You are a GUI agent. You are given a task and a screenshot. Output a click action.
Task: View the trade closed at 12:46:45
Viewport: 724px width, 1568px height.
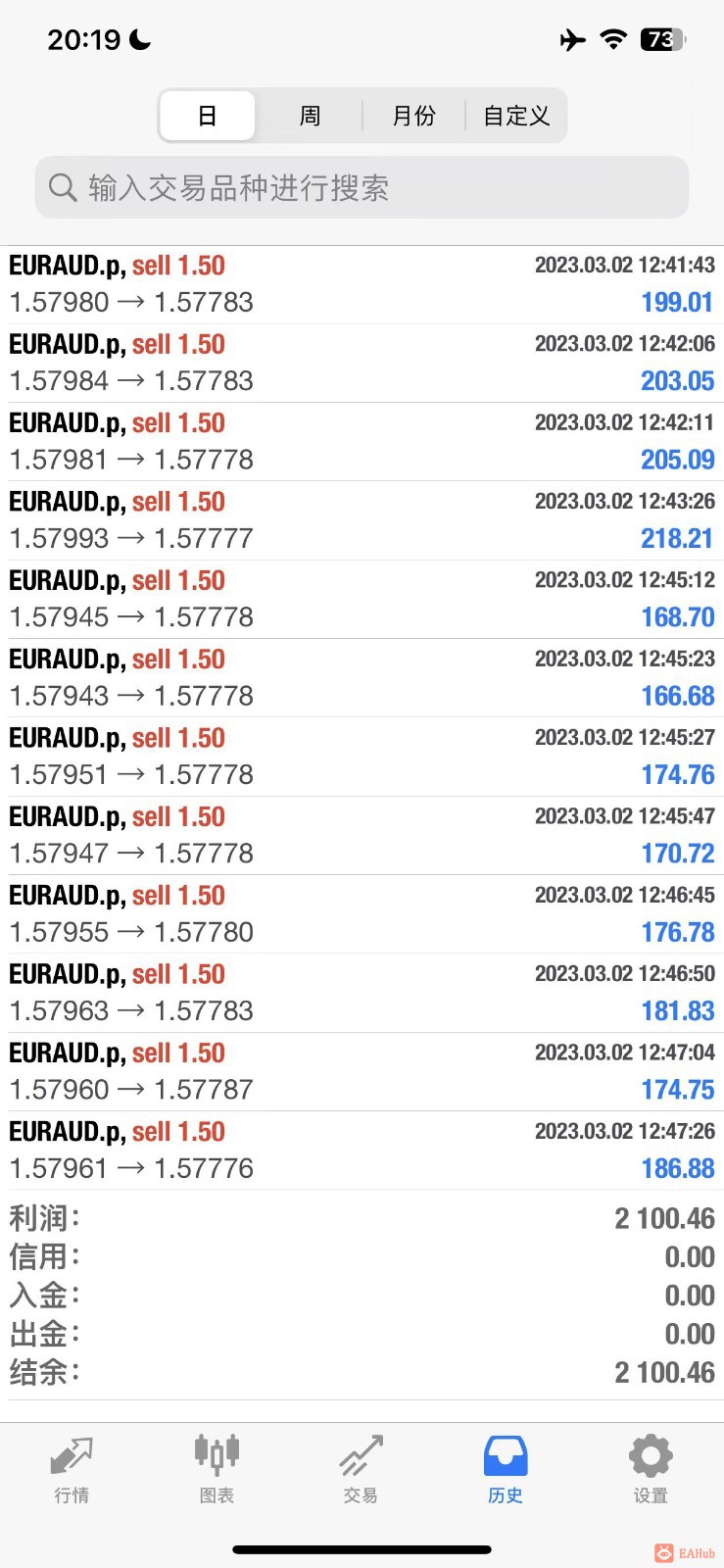362,914
